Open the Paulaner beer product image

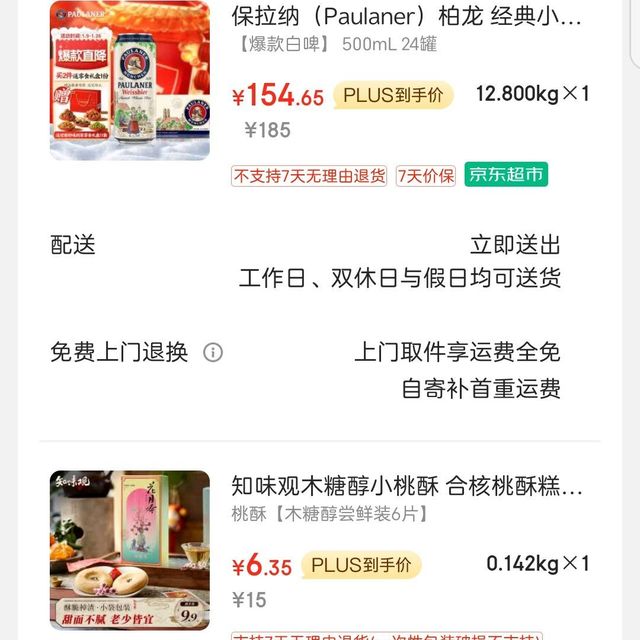pos(129,81)
